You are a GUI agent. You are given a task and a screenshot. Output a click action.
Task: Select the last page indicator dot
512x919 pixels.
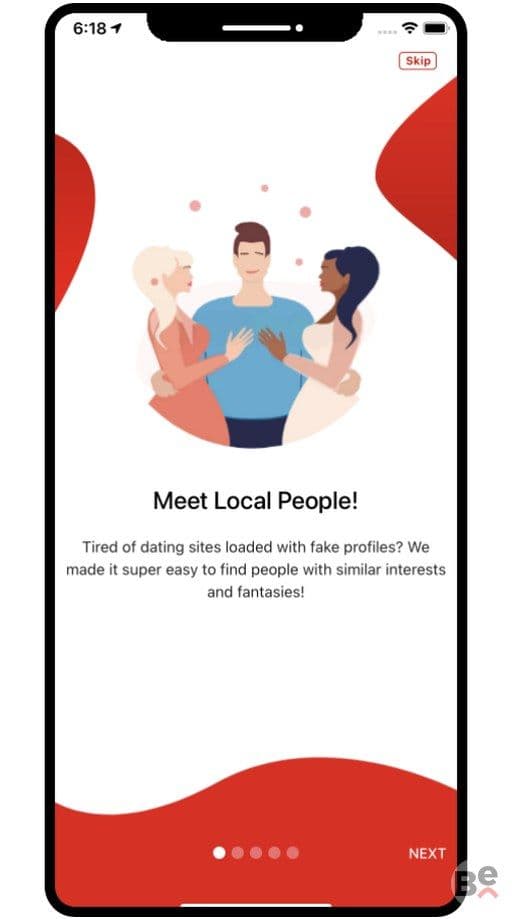(293, 853)
